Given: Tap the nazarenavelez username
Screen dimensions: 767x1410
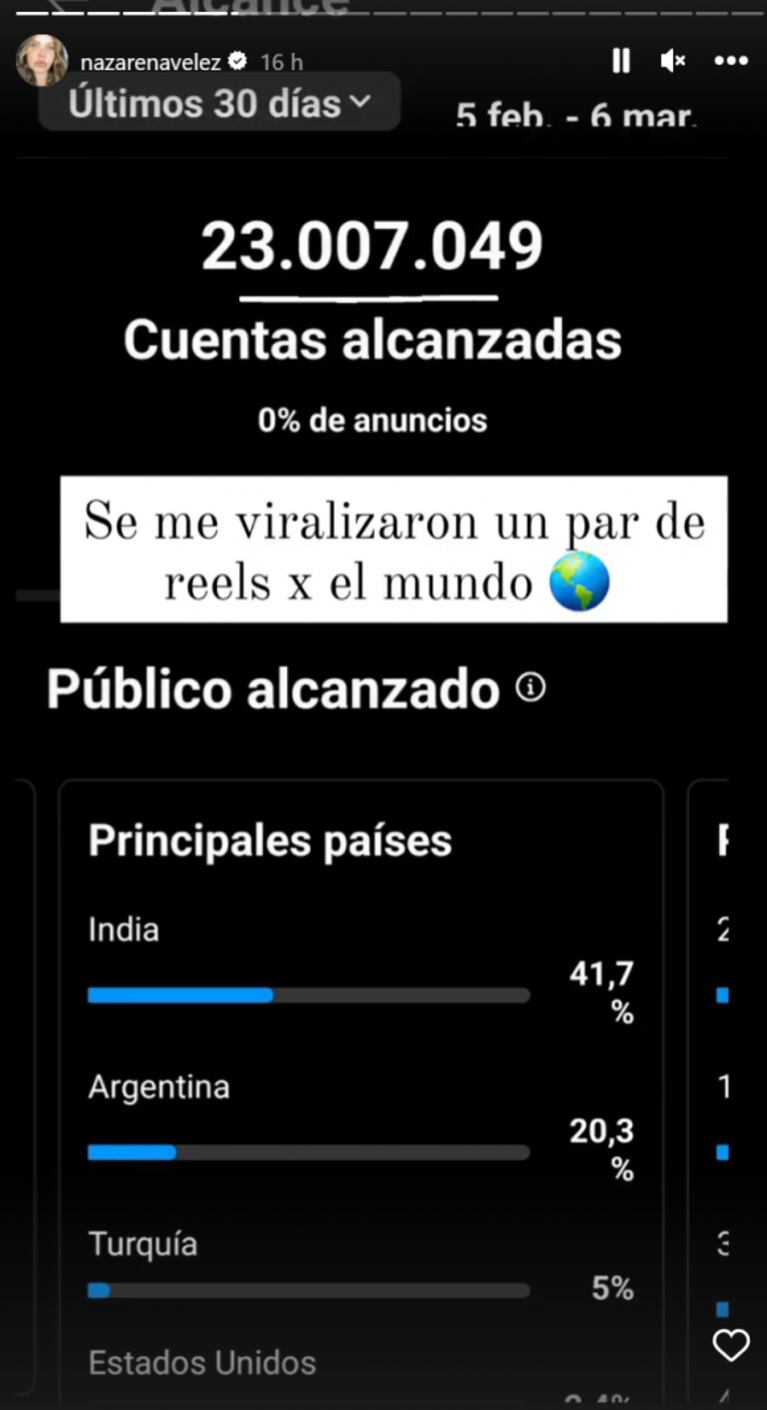Looking at the screenshot, I should coord(151,62).
